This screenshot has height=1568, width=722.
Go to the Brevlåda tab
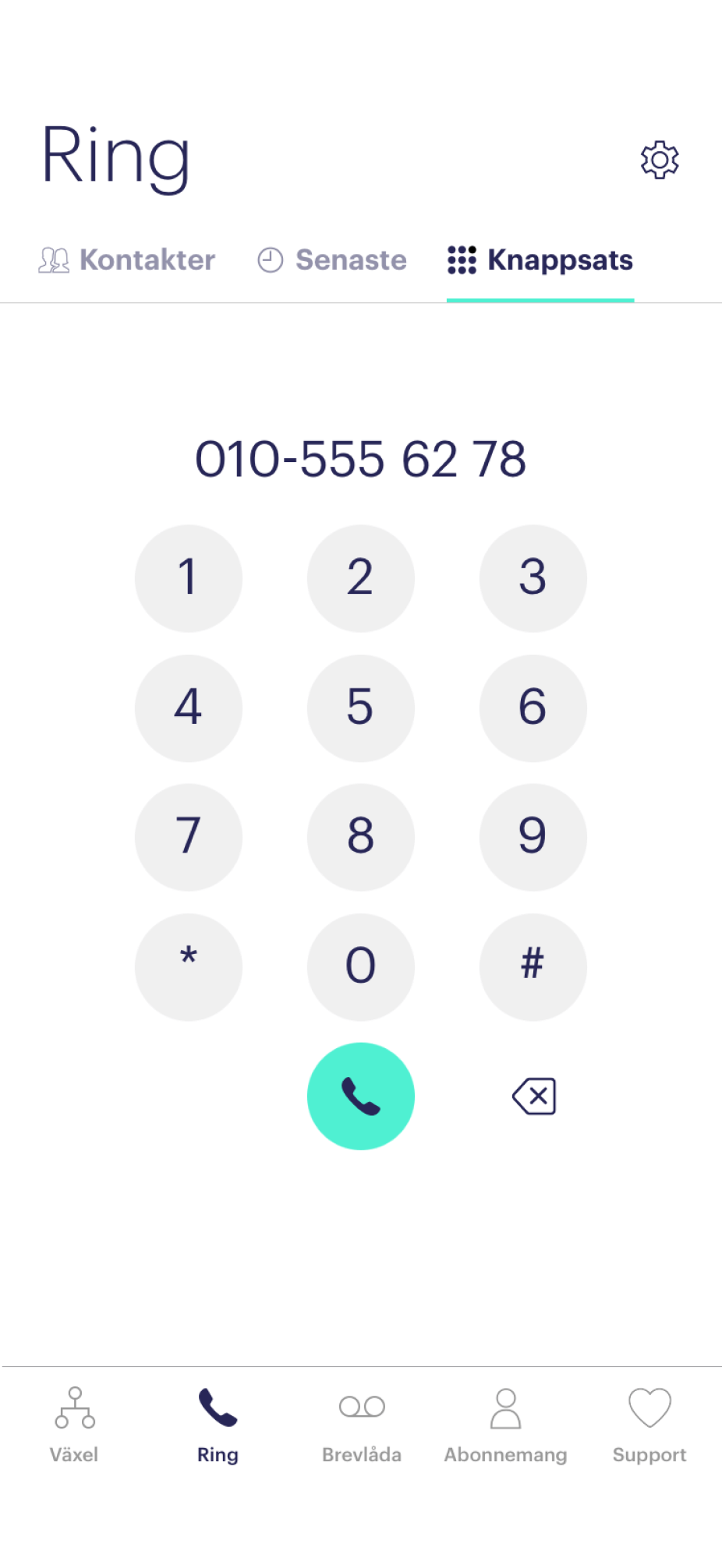point(362,1425)
